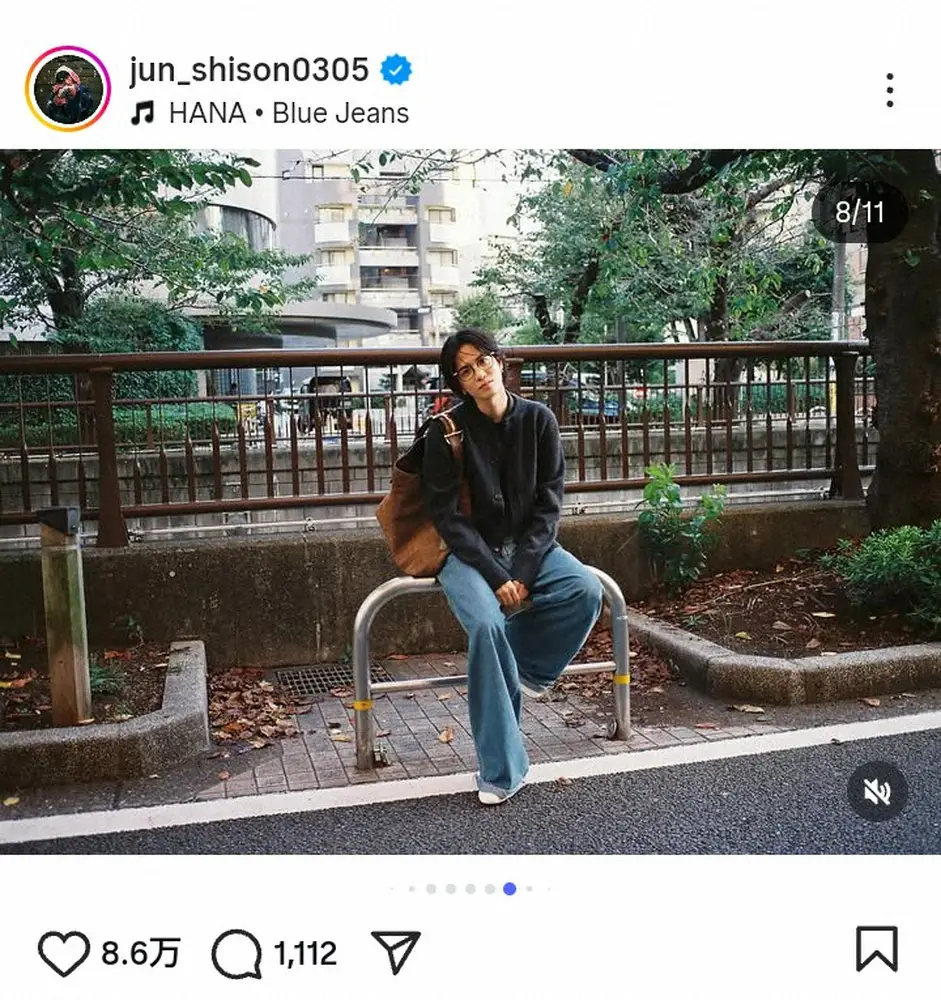Open the comments on this post
Viewport: 941px width, 1000px height.
coord(236,953)
